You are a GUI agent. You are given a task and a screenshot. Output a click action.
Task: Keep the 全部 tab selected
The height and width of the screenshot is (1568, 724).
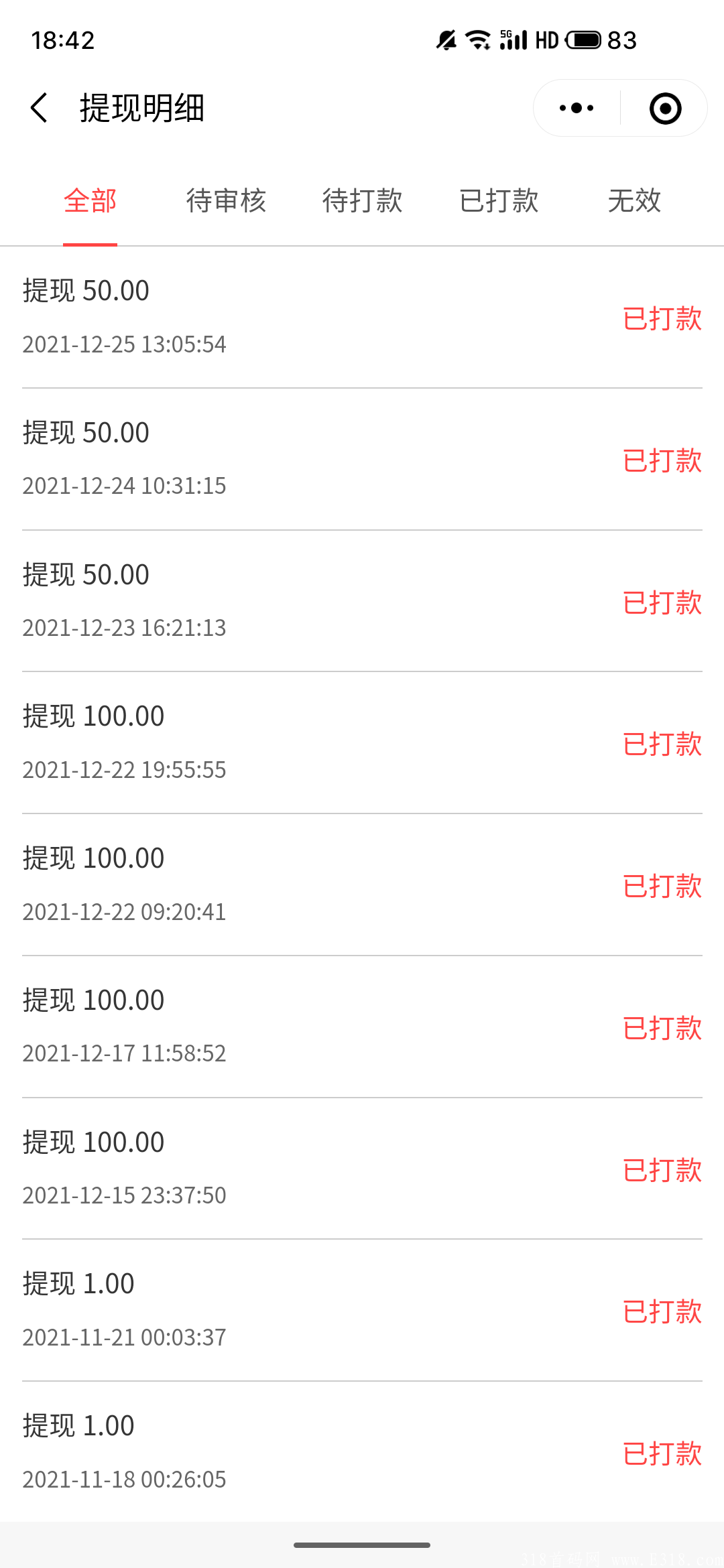click(x=90, y=200)
